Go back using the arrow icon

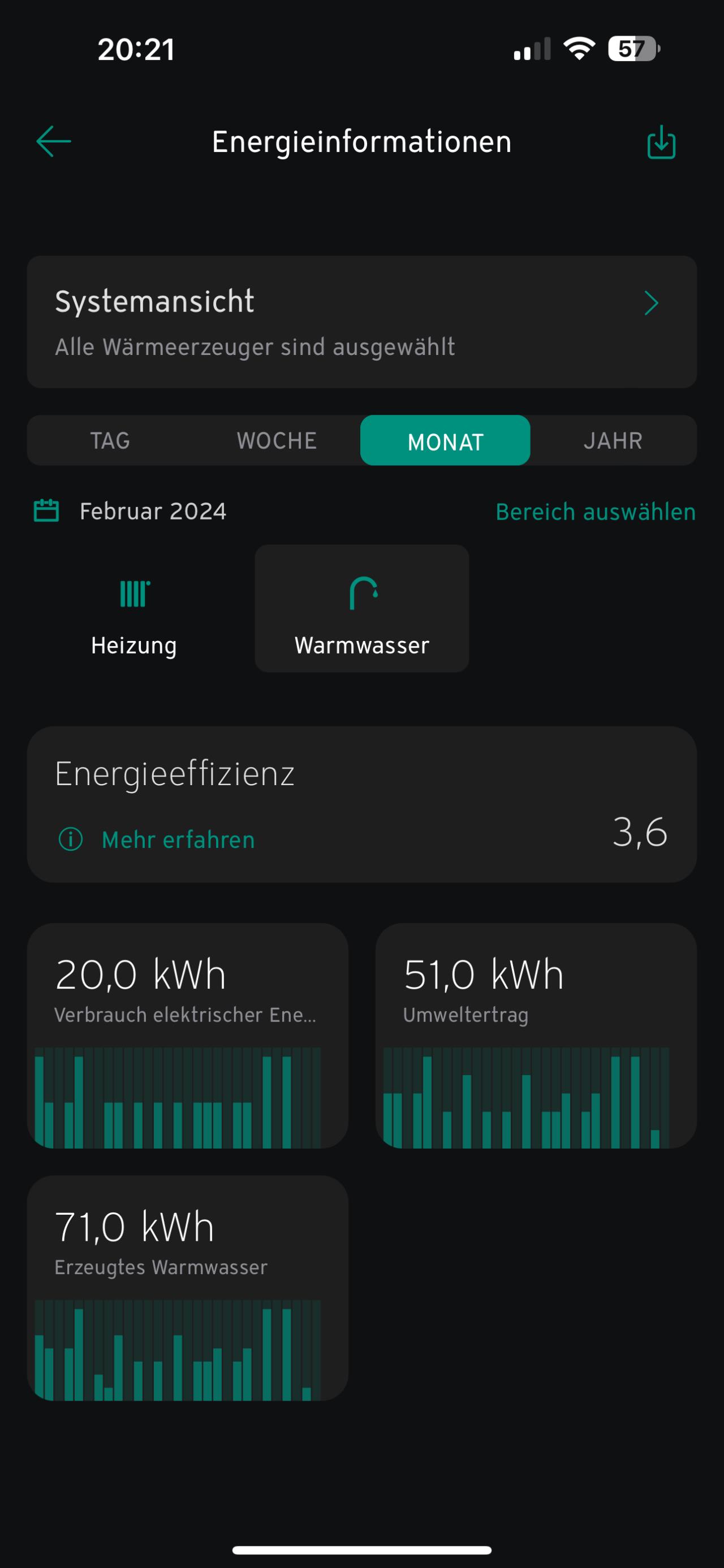[54, 142]
